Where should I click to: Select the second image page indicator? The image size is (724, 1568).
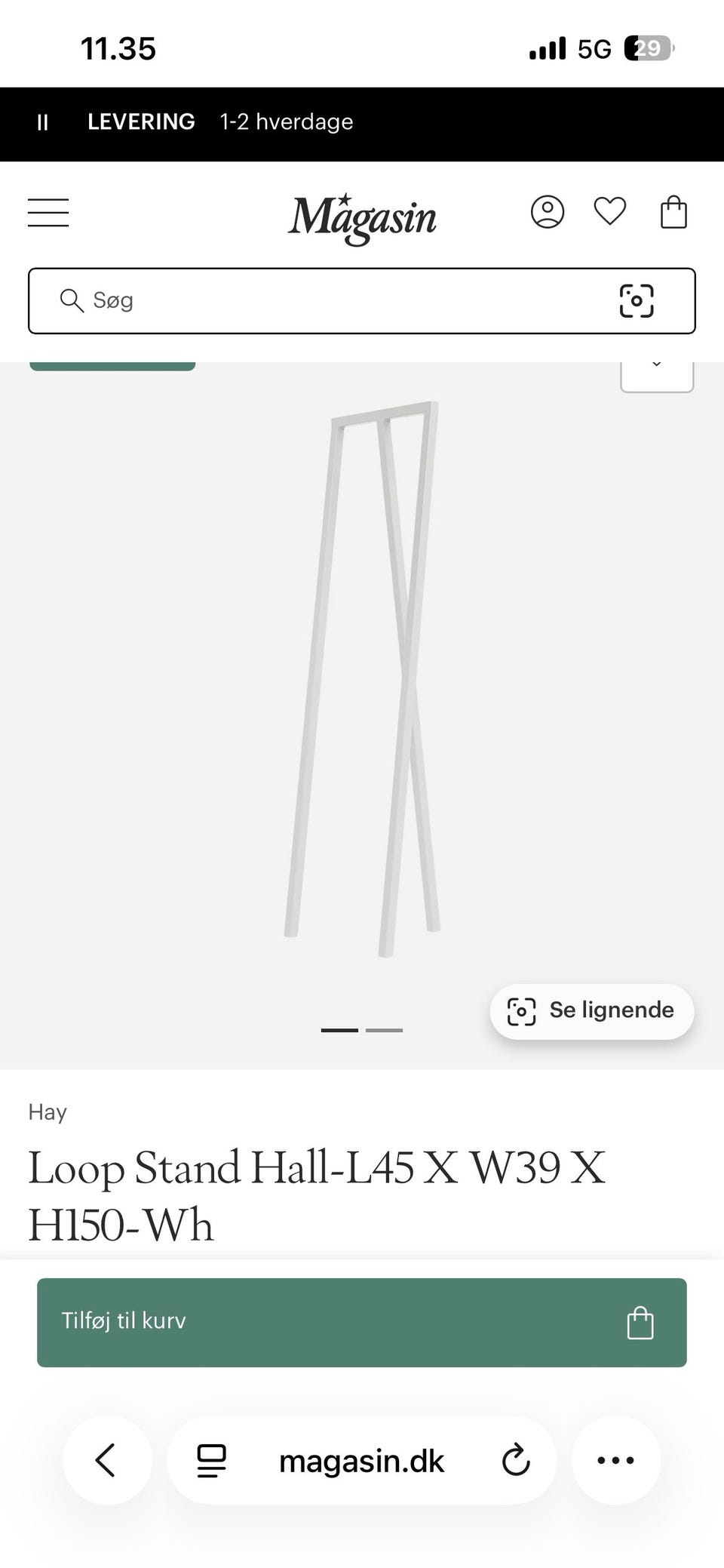(385, 1030)
